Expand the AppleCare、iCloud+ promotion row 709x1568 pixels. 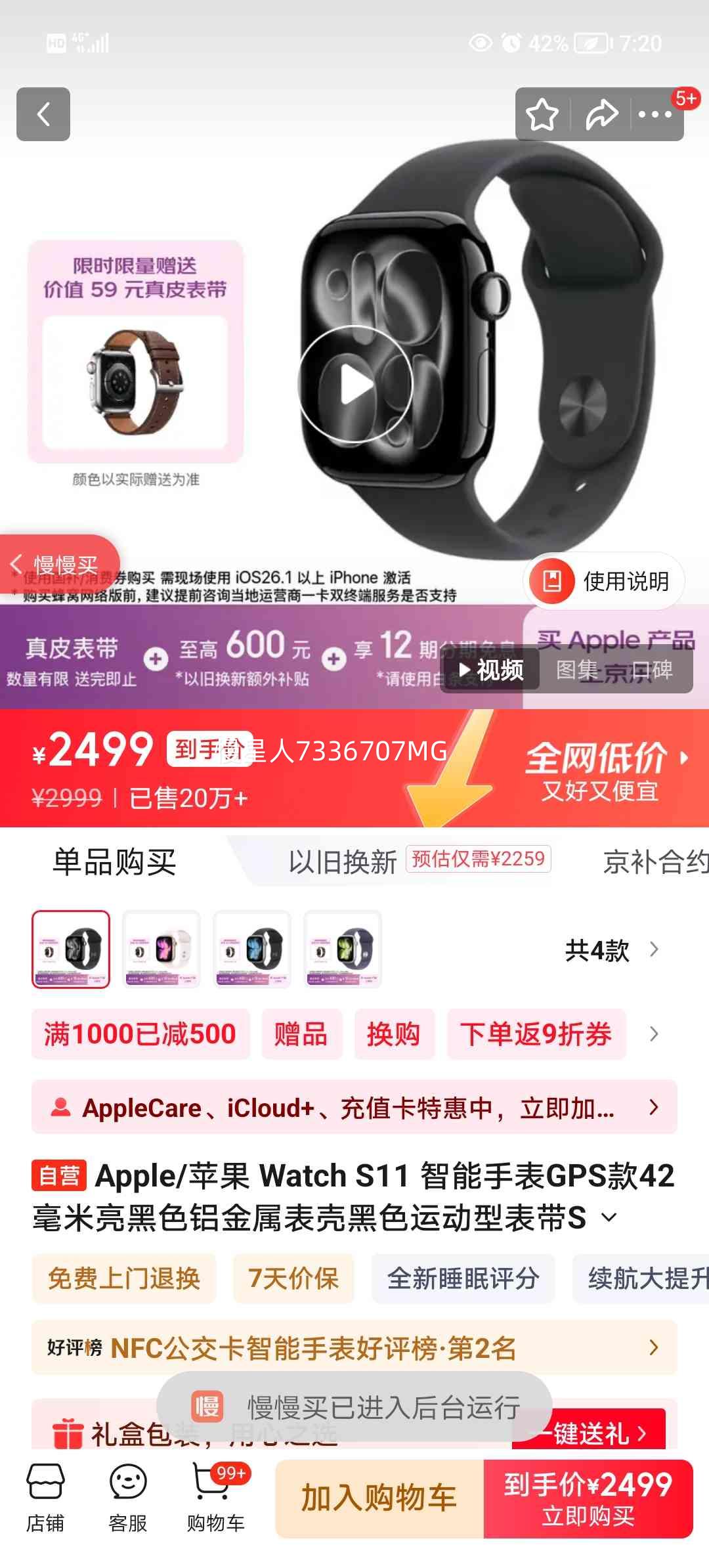(354, 1107)
